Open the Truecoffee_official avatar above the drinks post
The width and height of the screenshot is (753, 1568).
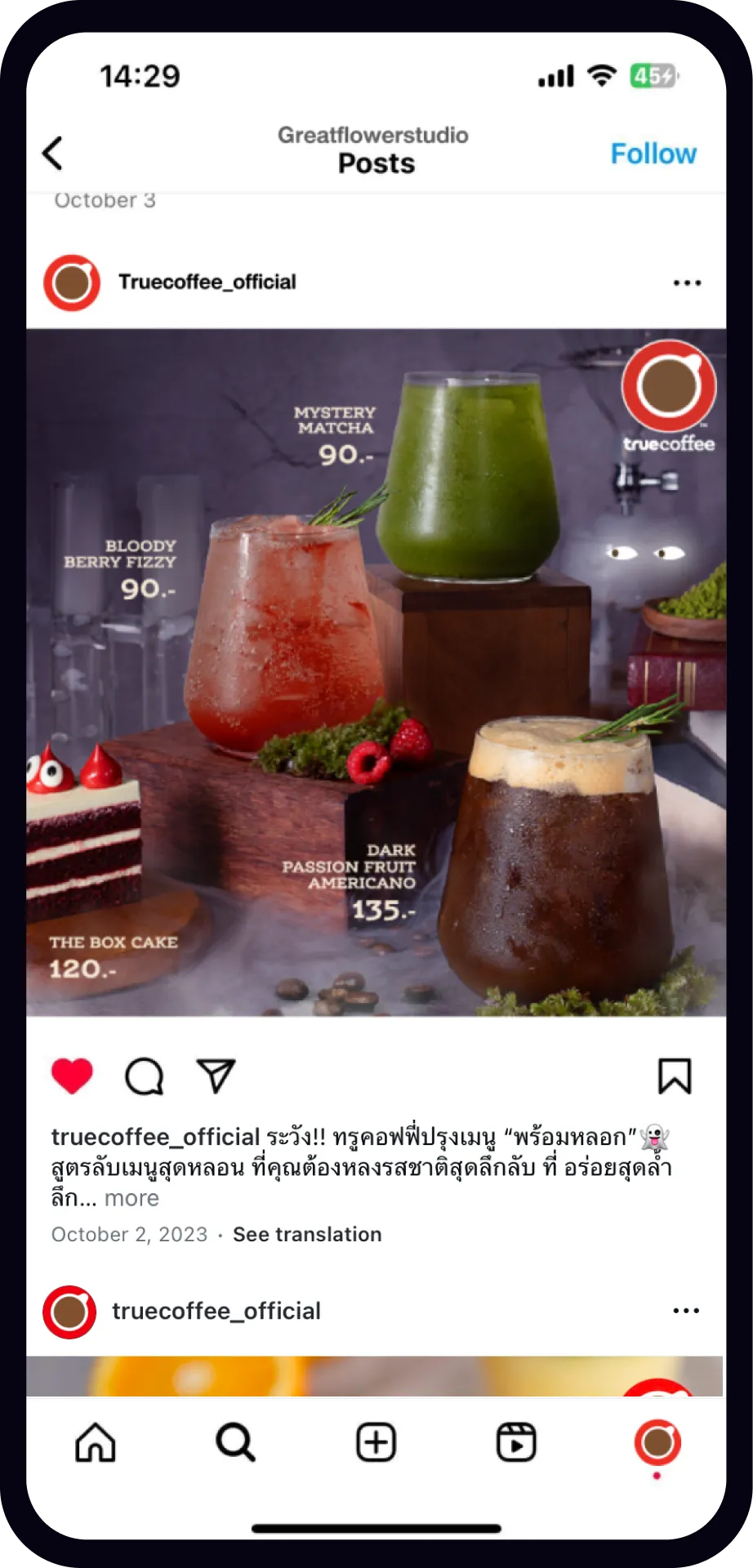coord(72,283)
